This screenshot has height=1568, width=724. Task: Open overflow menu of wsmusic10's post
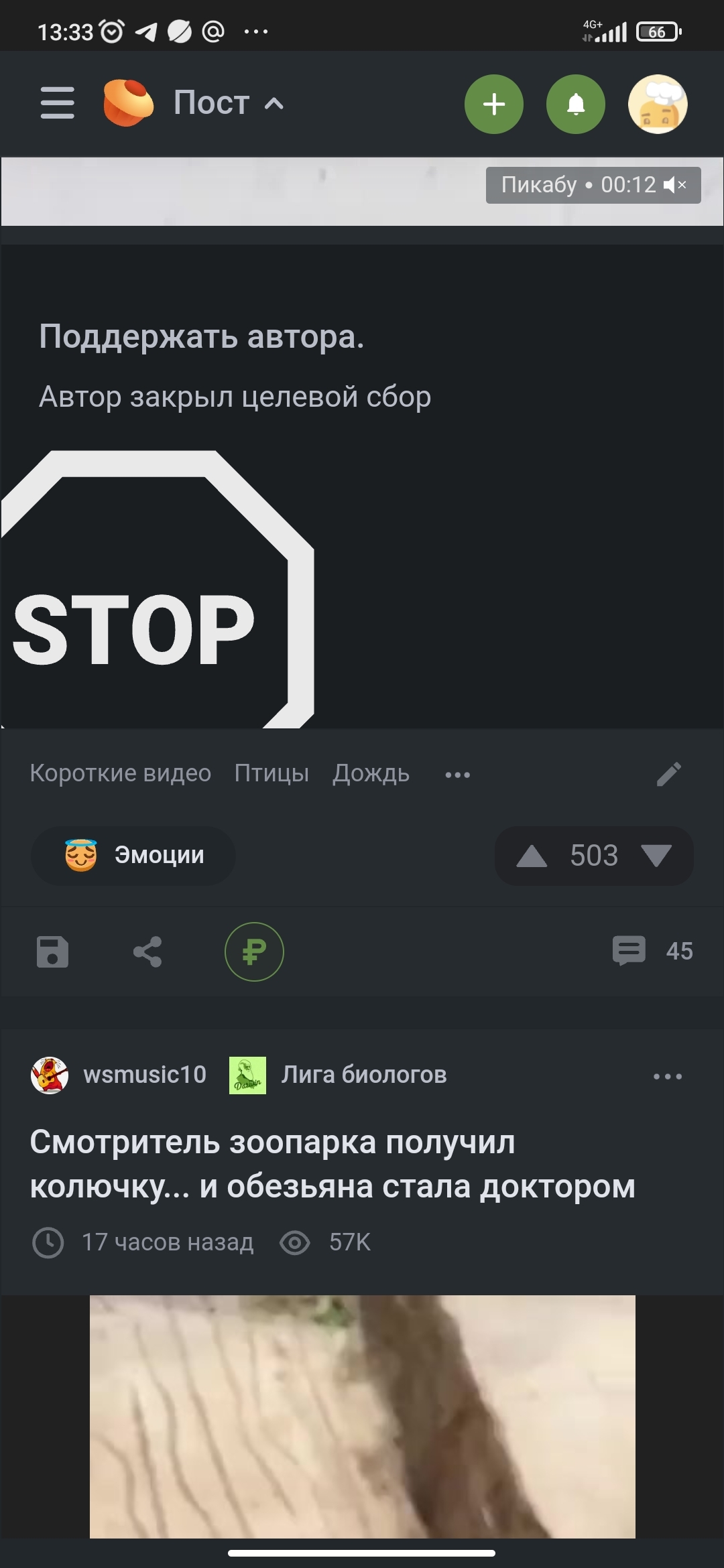click(668, 1076)
